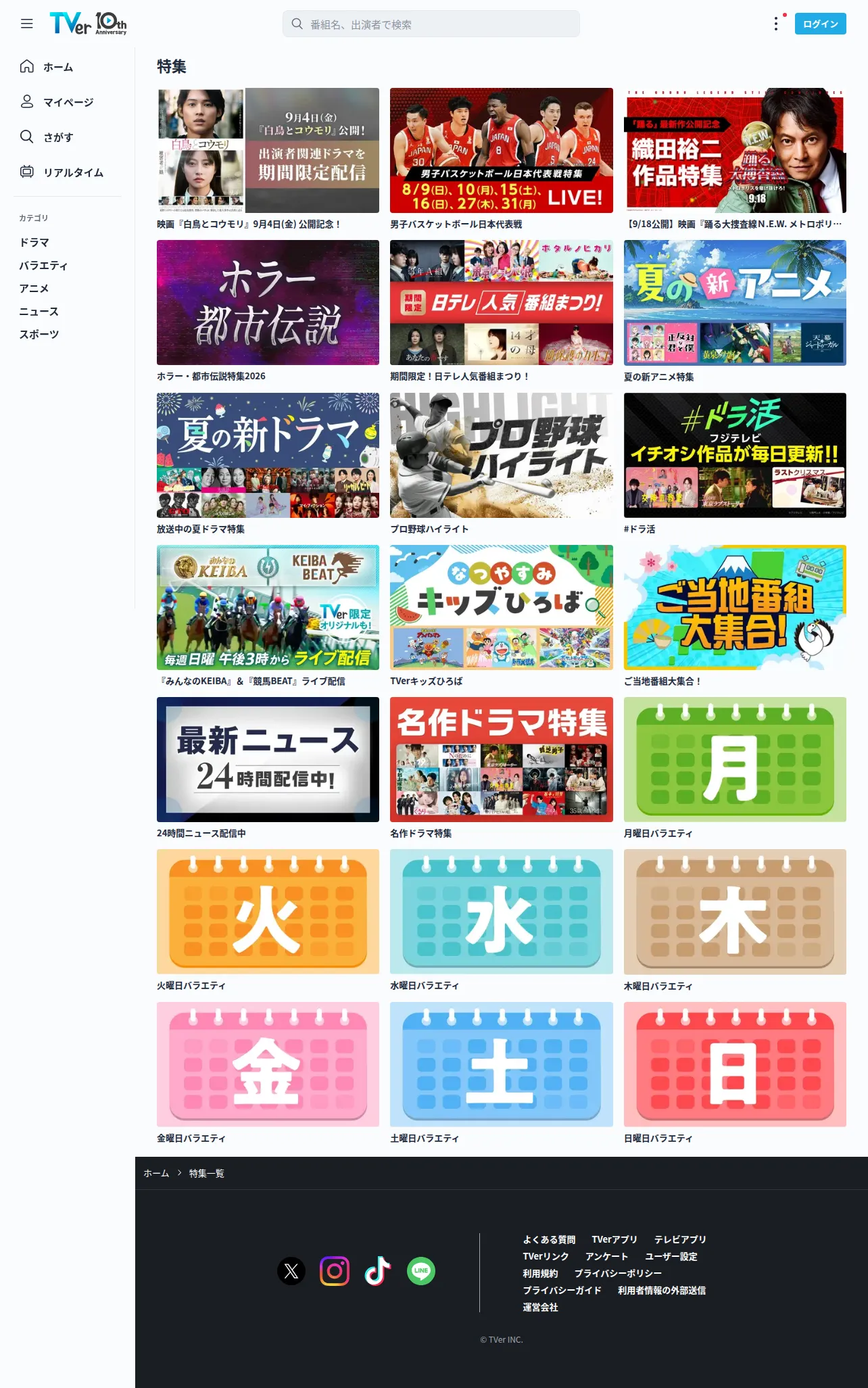Tap the ログイン button
The height and width of the screenshot is (1388, 868).
pos(820,24)
